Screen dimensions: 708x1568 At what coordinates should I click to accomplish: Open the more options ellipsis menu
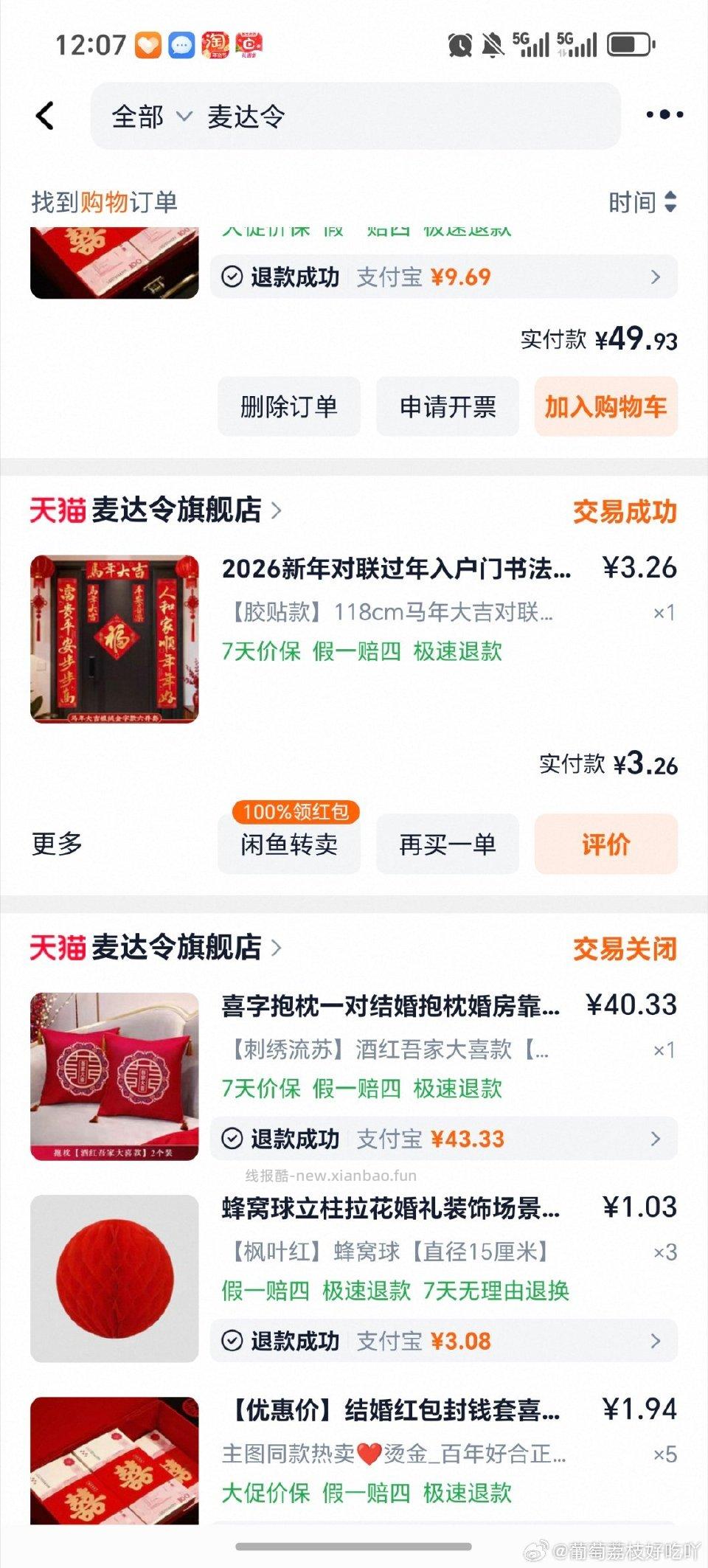[x=662, y=114]
